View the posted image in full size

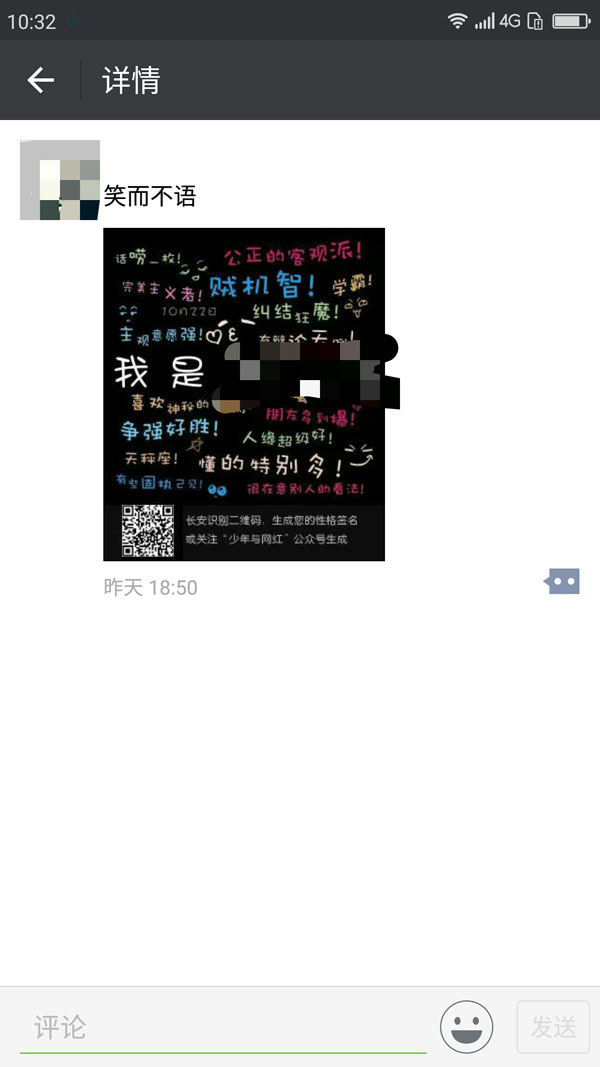[x=244, y=394]
